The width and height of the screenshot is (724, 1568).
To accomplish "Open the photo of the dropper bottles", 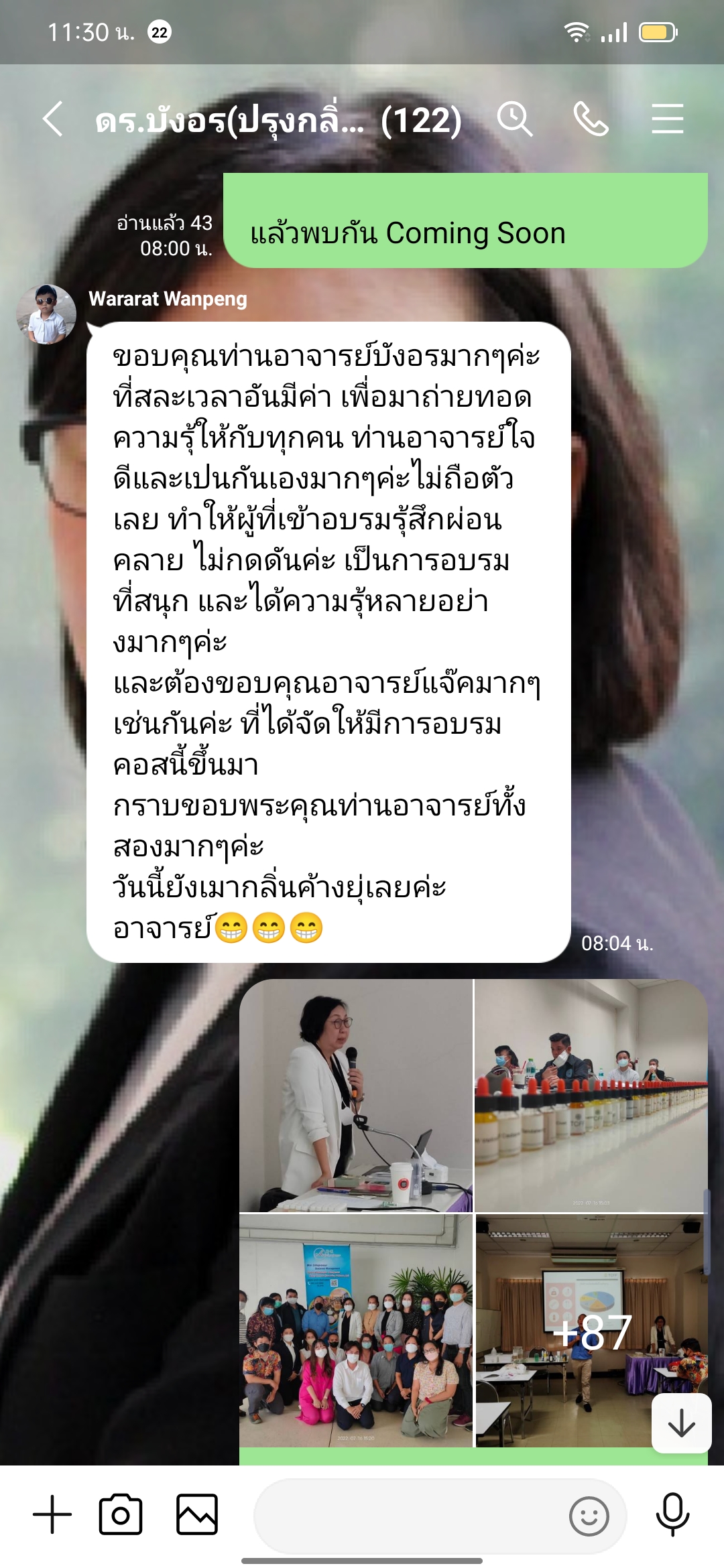I will click(591, 1095).
